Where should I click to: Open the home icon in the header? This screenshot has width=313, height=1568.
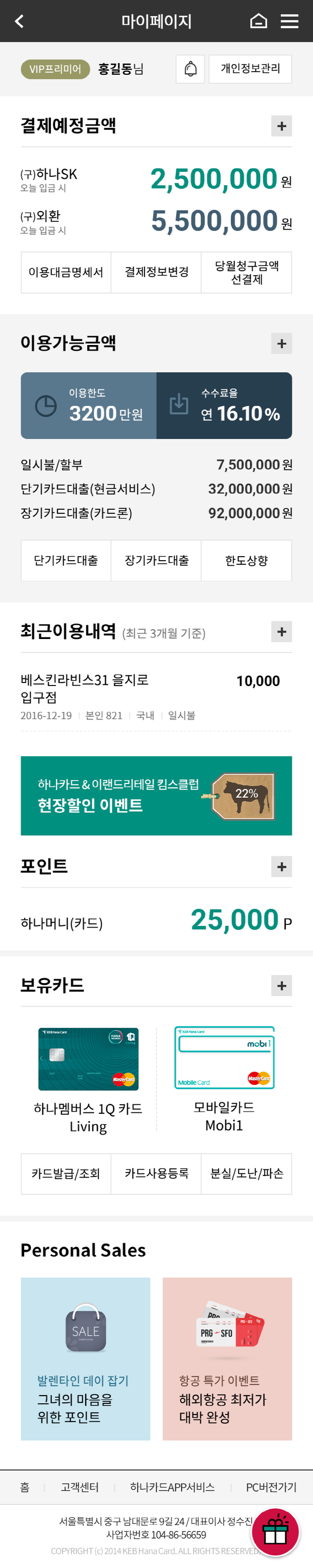pos(258,21)
